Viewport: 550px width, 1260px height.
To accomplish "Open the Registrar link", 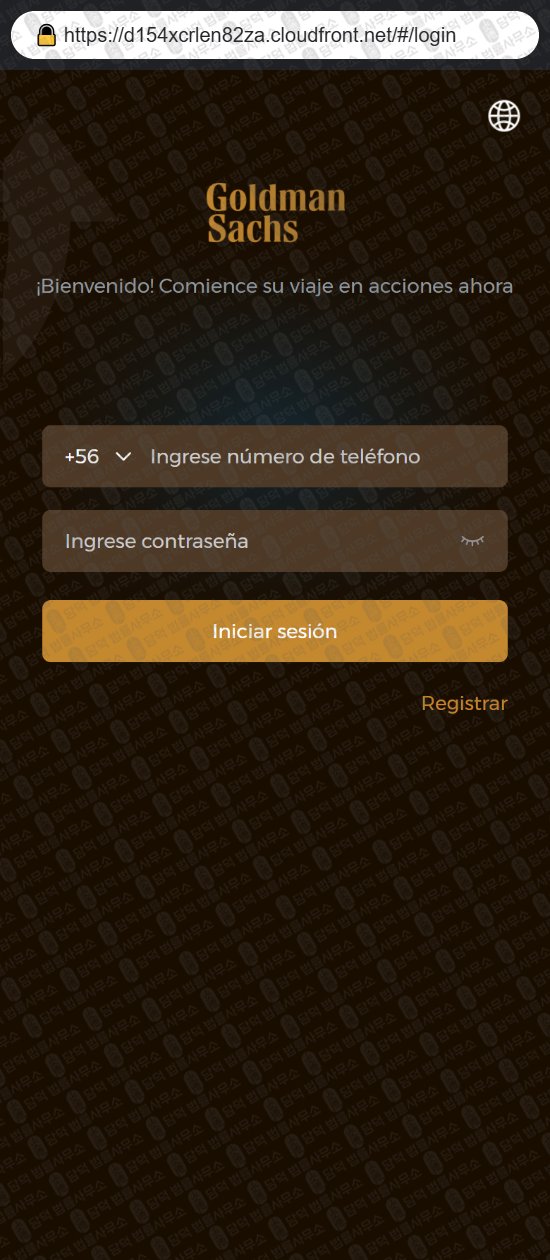I will (464, 703).
